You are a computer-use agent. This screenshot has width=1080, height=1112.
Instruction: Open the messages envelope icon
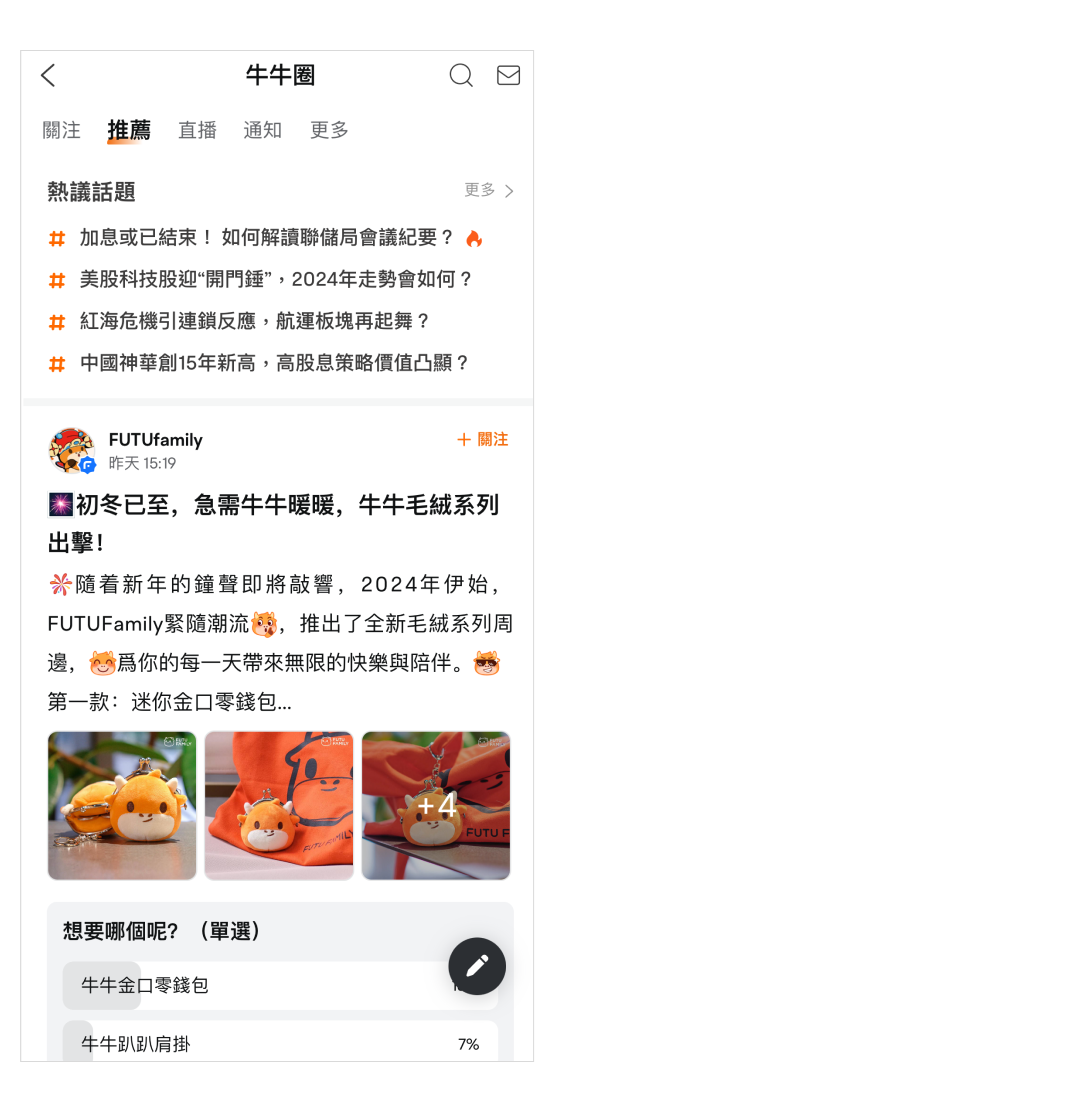pos(508,75)
